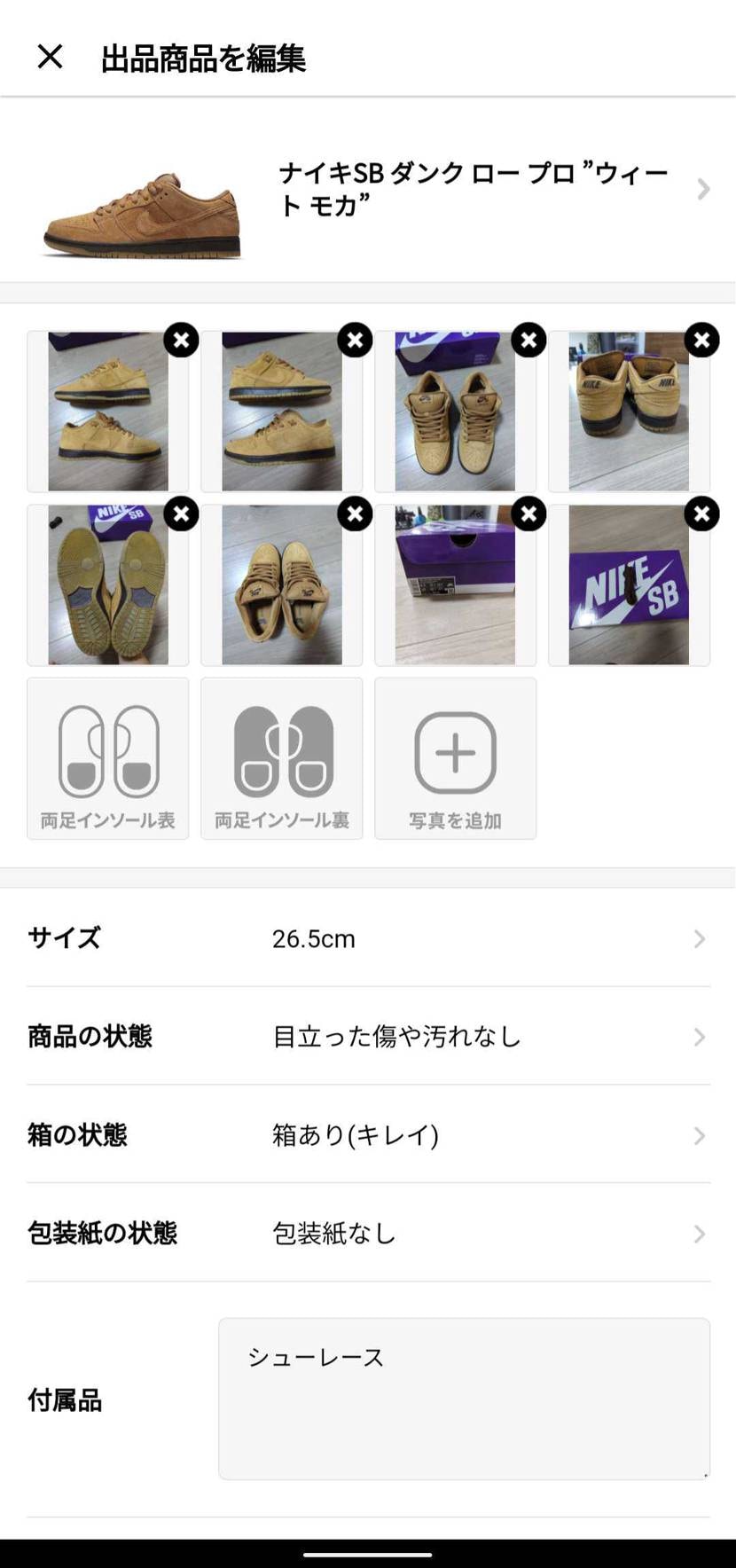The height and width of the screenshot is (1568, 736).
Task: Open the サイズ selection screen
Action: tap(368, 939)
